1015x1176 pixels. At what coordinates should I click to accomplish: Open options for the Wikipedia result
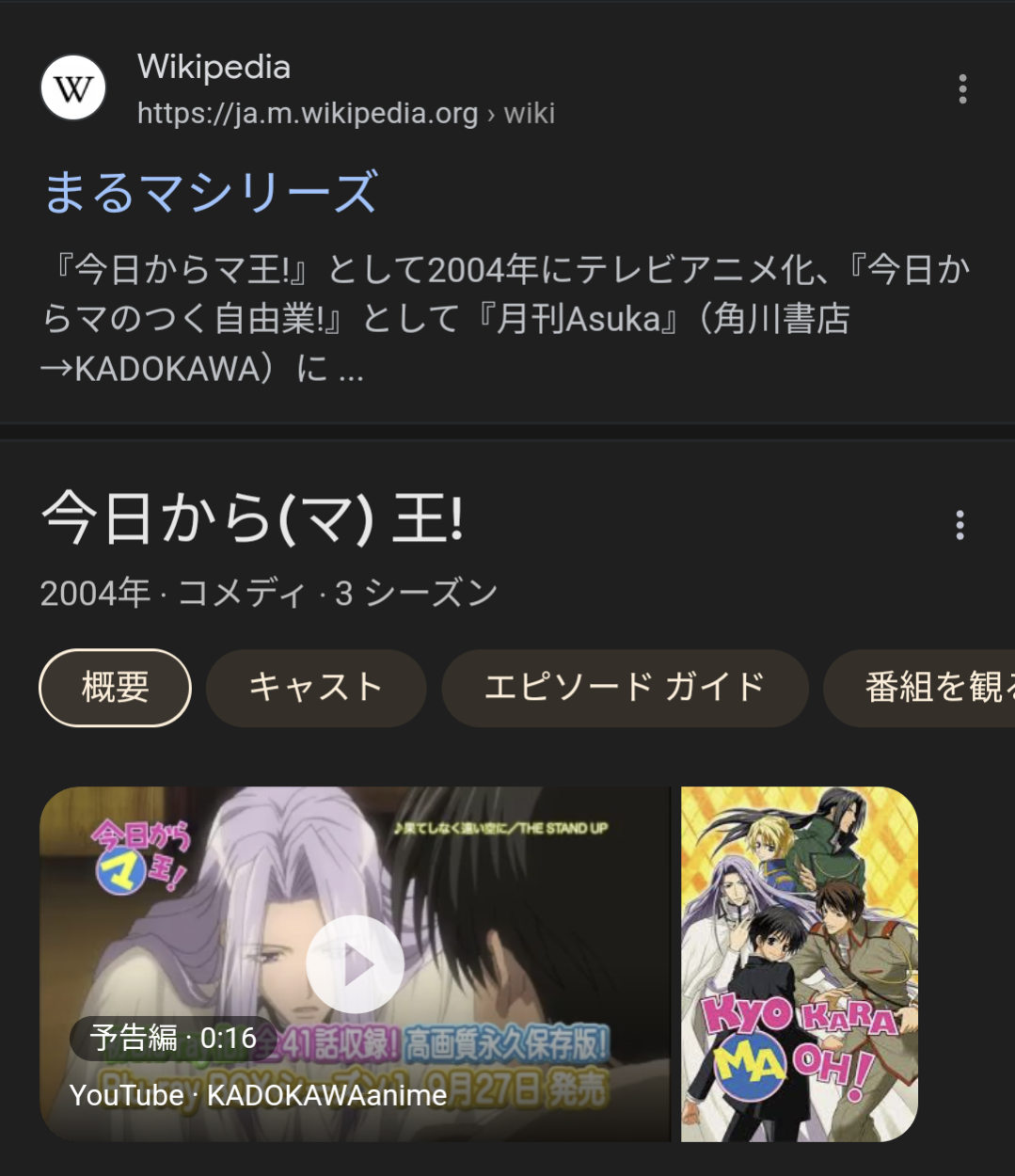961,89
